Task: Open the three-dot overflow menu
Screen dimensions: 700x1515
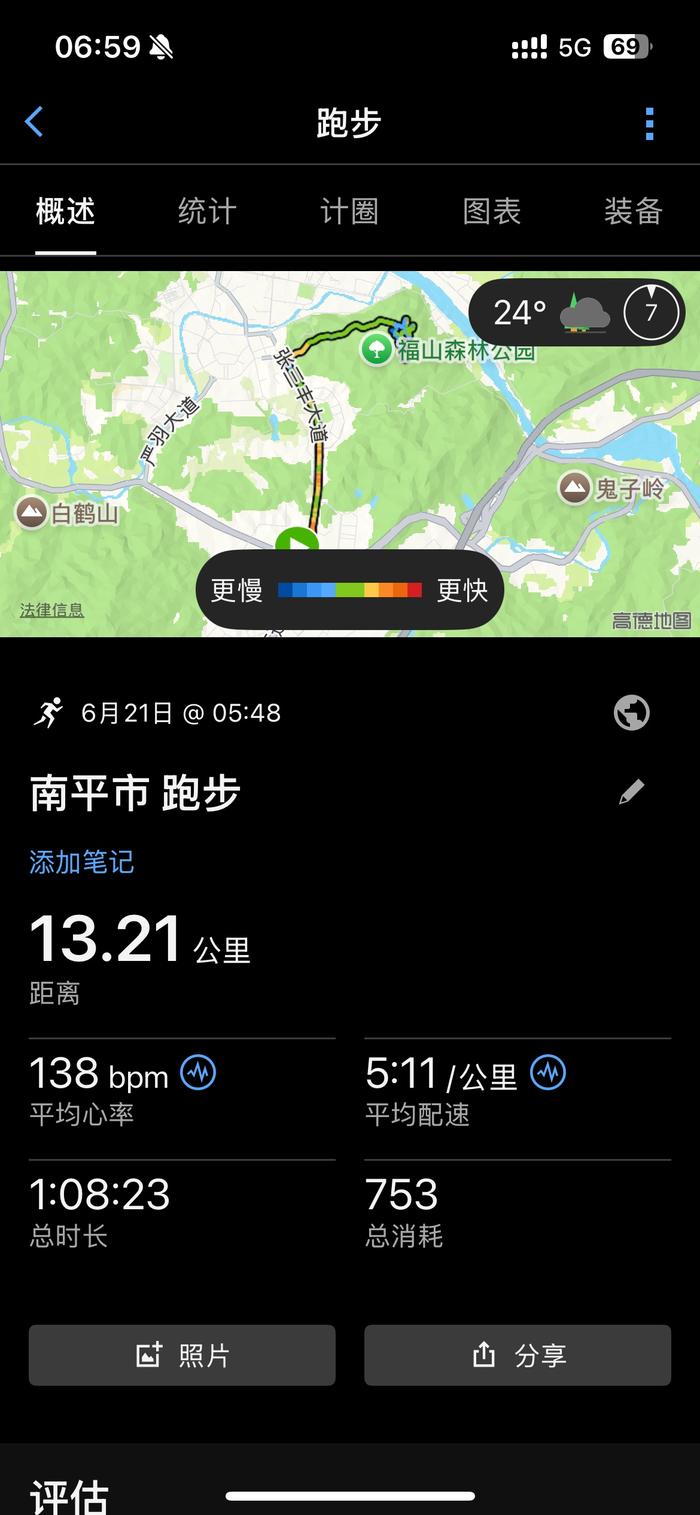Action: tap(649, 123)
